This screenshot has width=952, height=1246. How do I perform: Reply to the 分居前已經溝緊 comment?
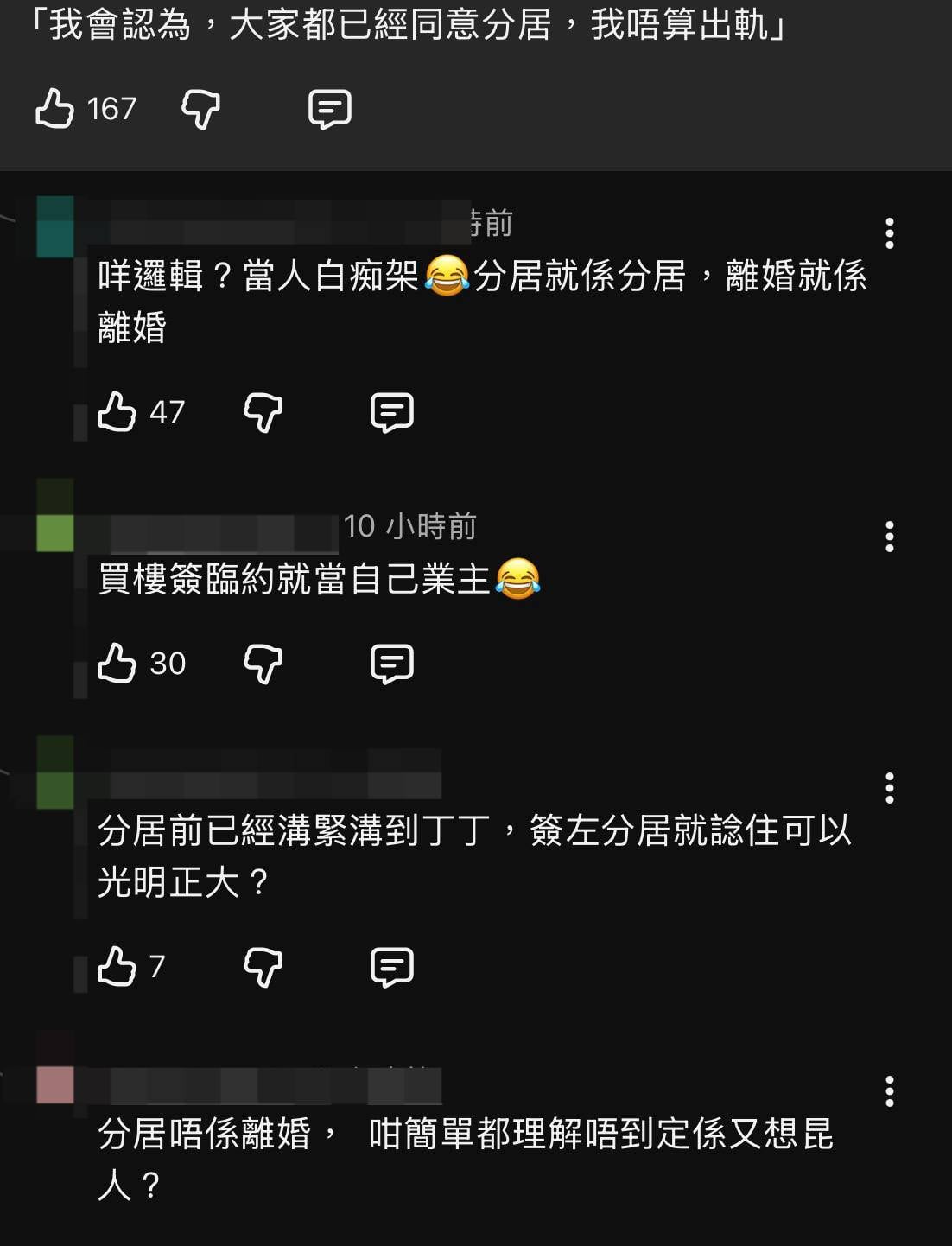pos(392,966)
